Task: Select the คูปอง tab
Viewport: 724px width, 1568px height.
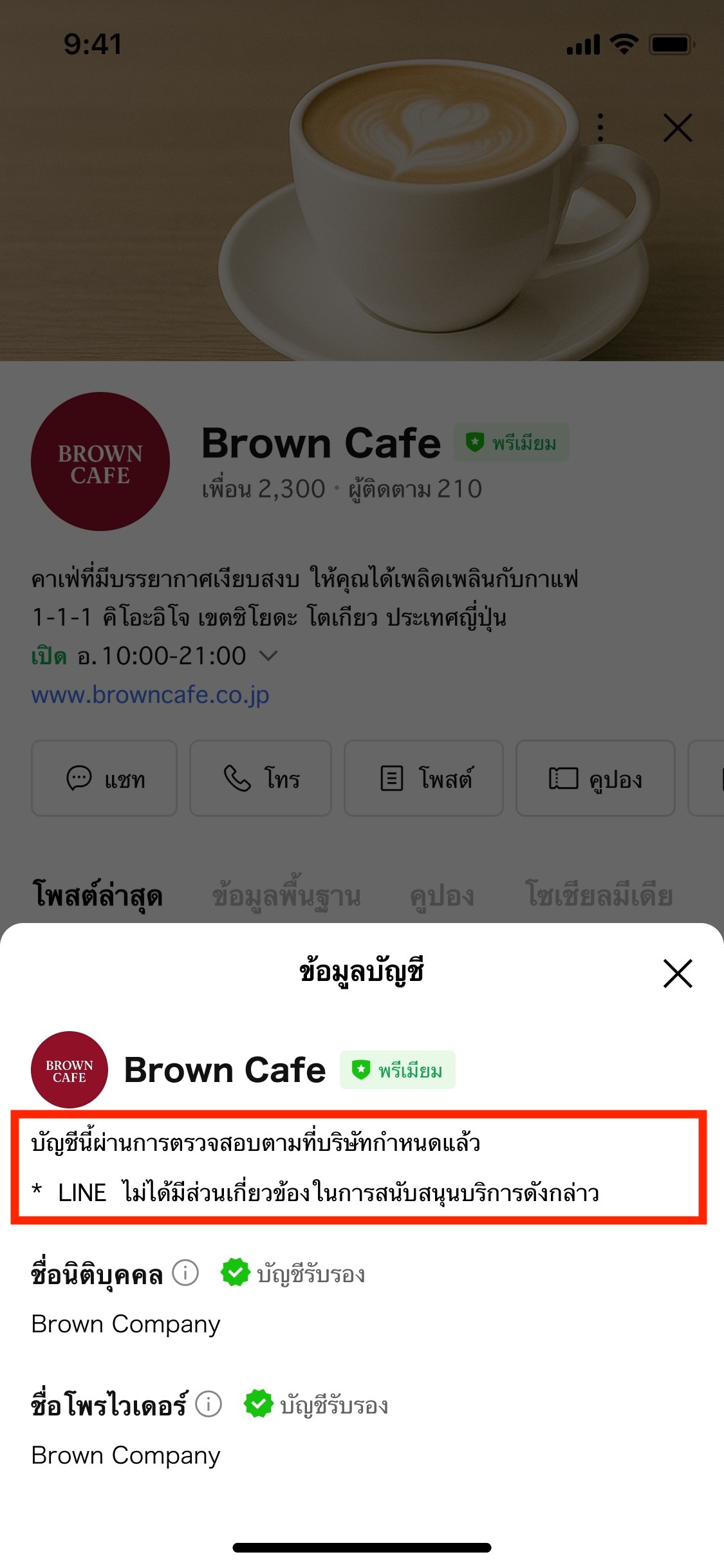Action: (442, 895)
